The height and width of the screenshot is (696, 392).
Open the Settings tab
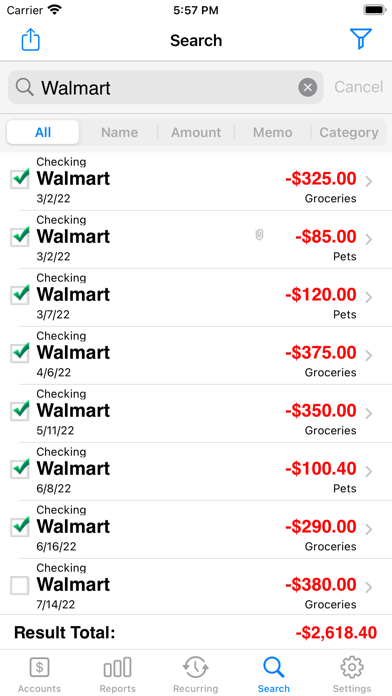point(352,675)
